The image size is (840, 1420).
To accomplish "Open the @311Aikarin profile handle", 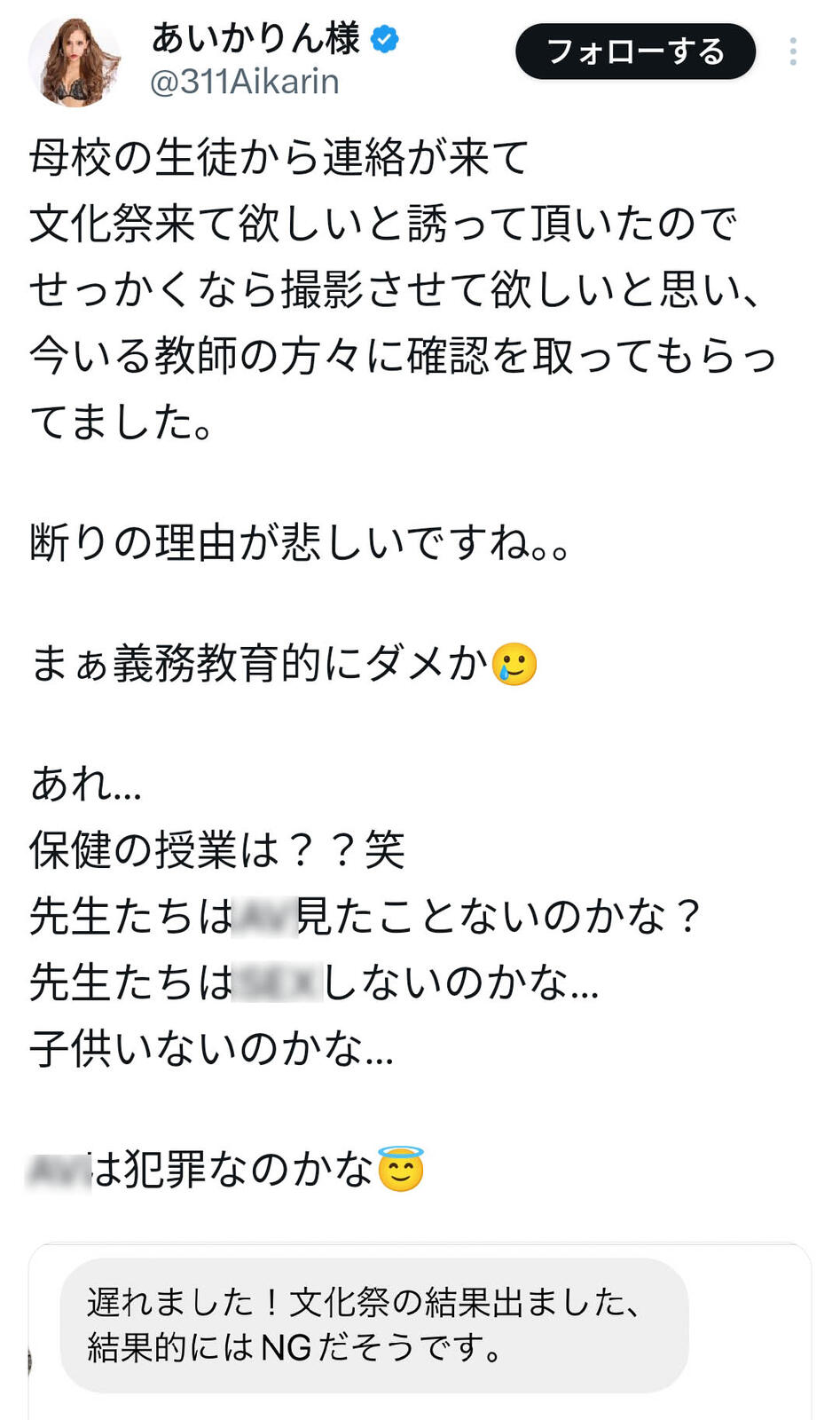I will coord(245,83).
